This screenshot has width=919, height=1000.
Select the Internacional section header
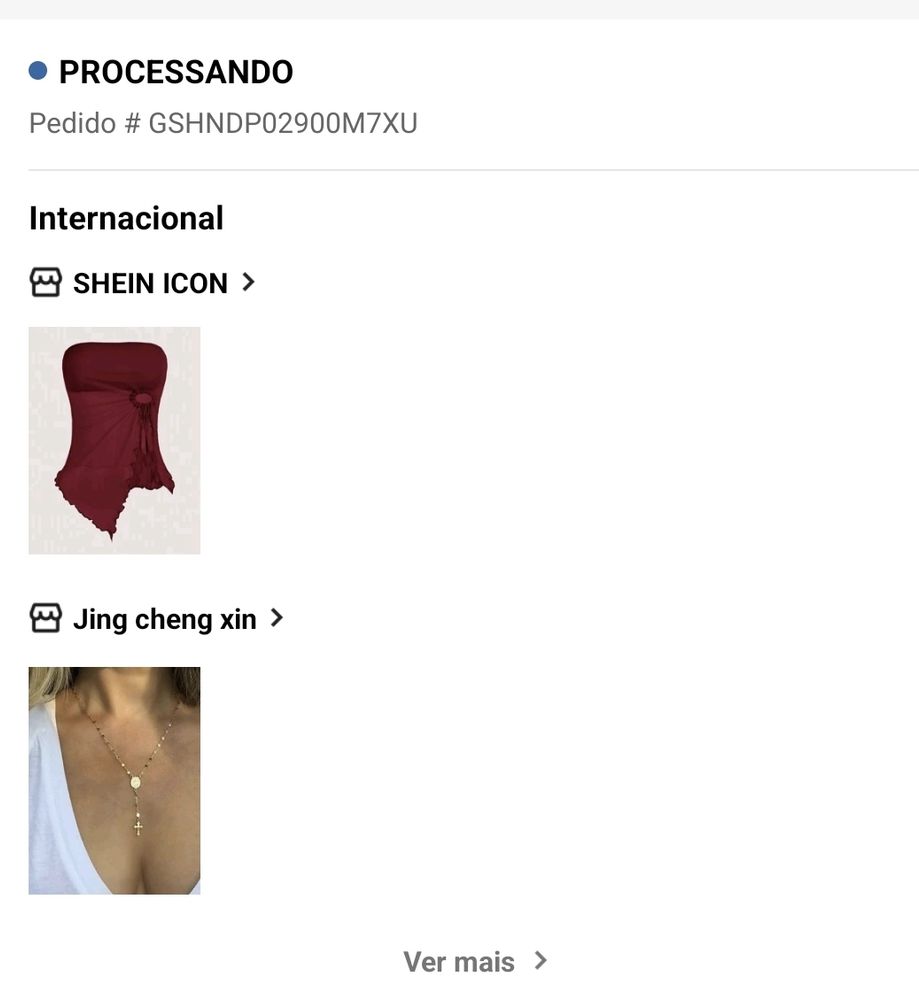pos(126,216)
